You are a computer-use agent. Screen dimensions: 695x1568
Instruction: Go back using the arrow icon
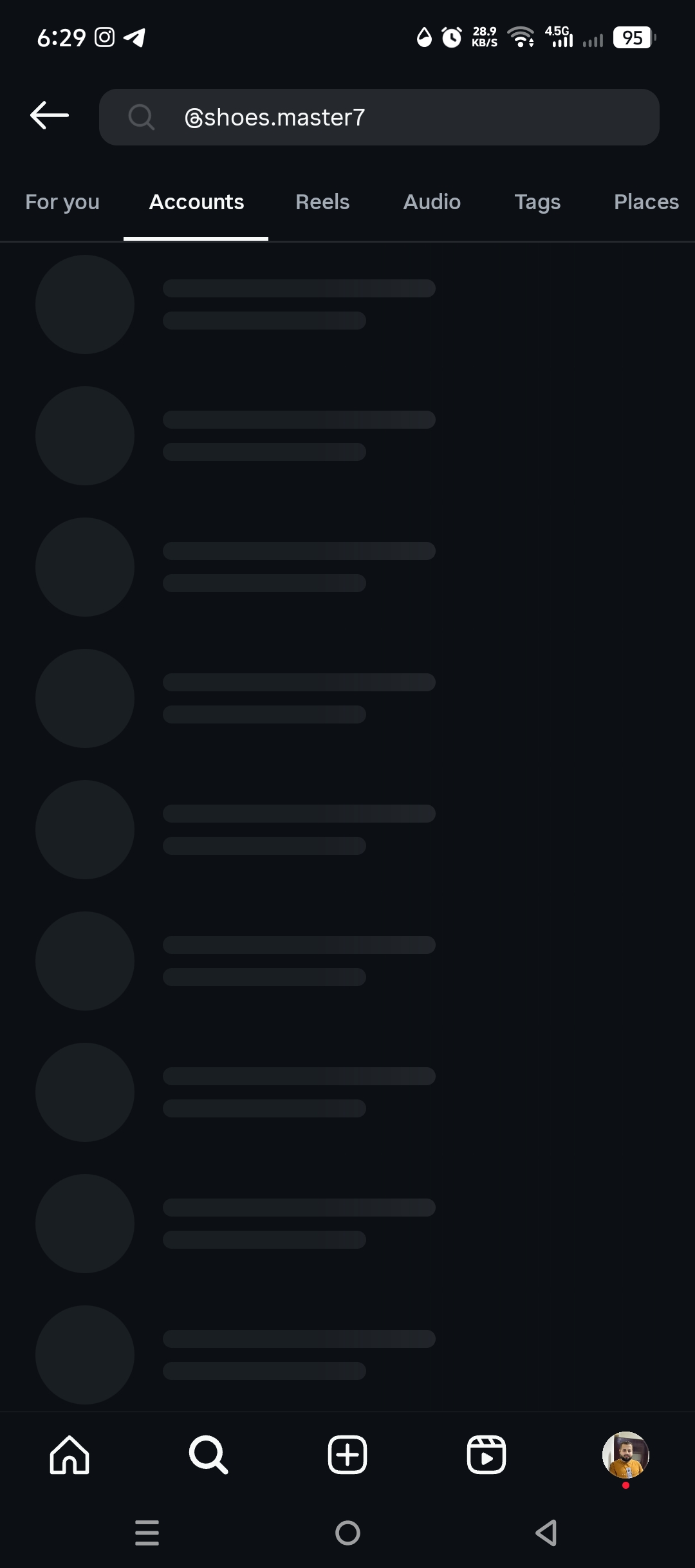(50, 116)
